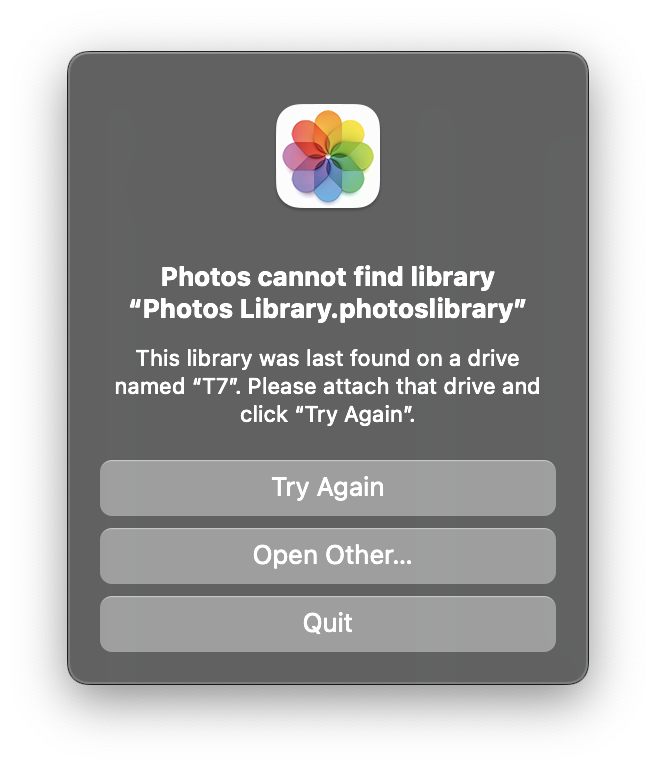Choose Open Other… to pick another library
The width and height of the screenshot is (656, 768).
[328, 556]
